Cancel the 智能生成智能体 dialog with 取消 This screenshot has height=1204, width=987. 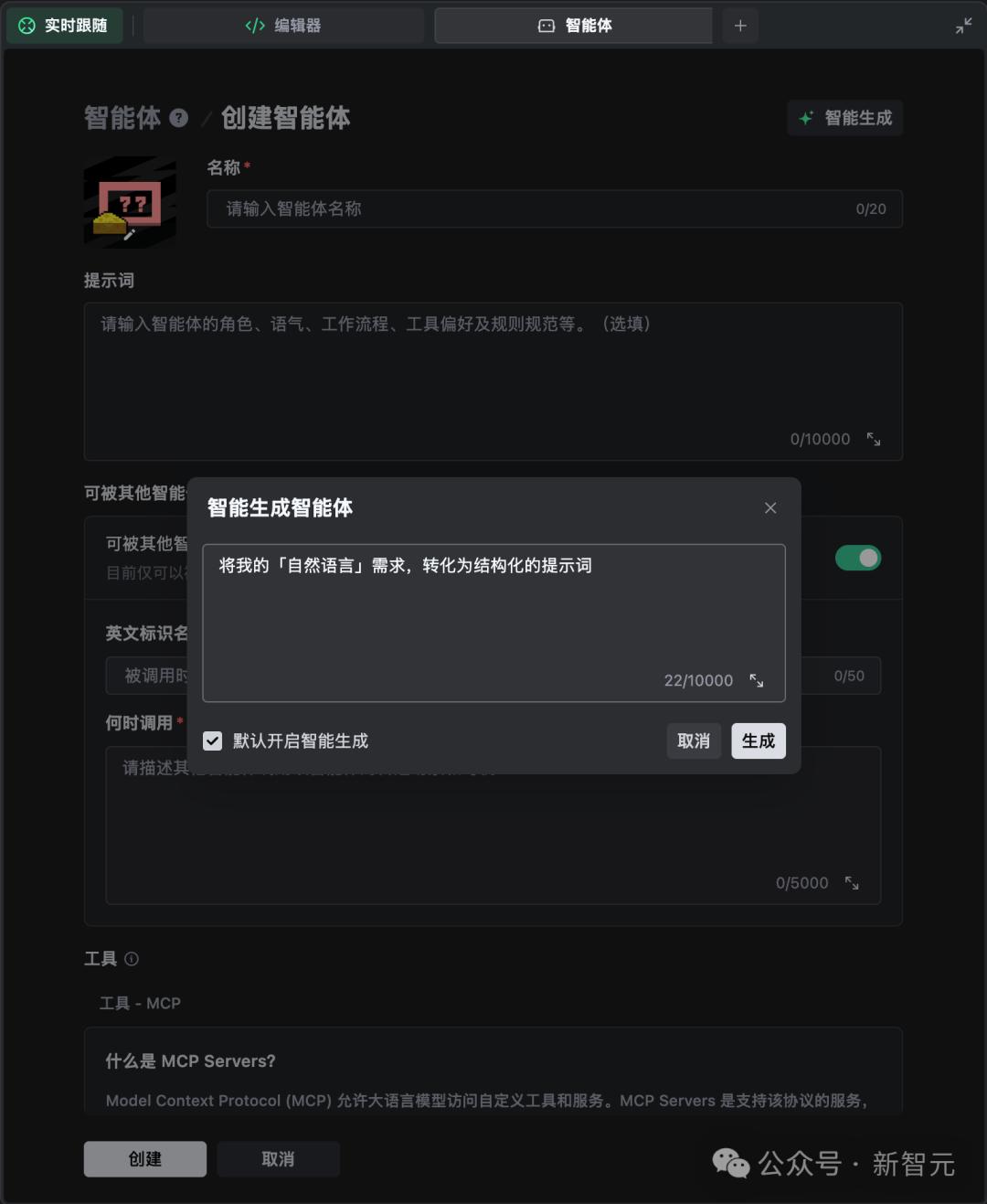(694, 741)
